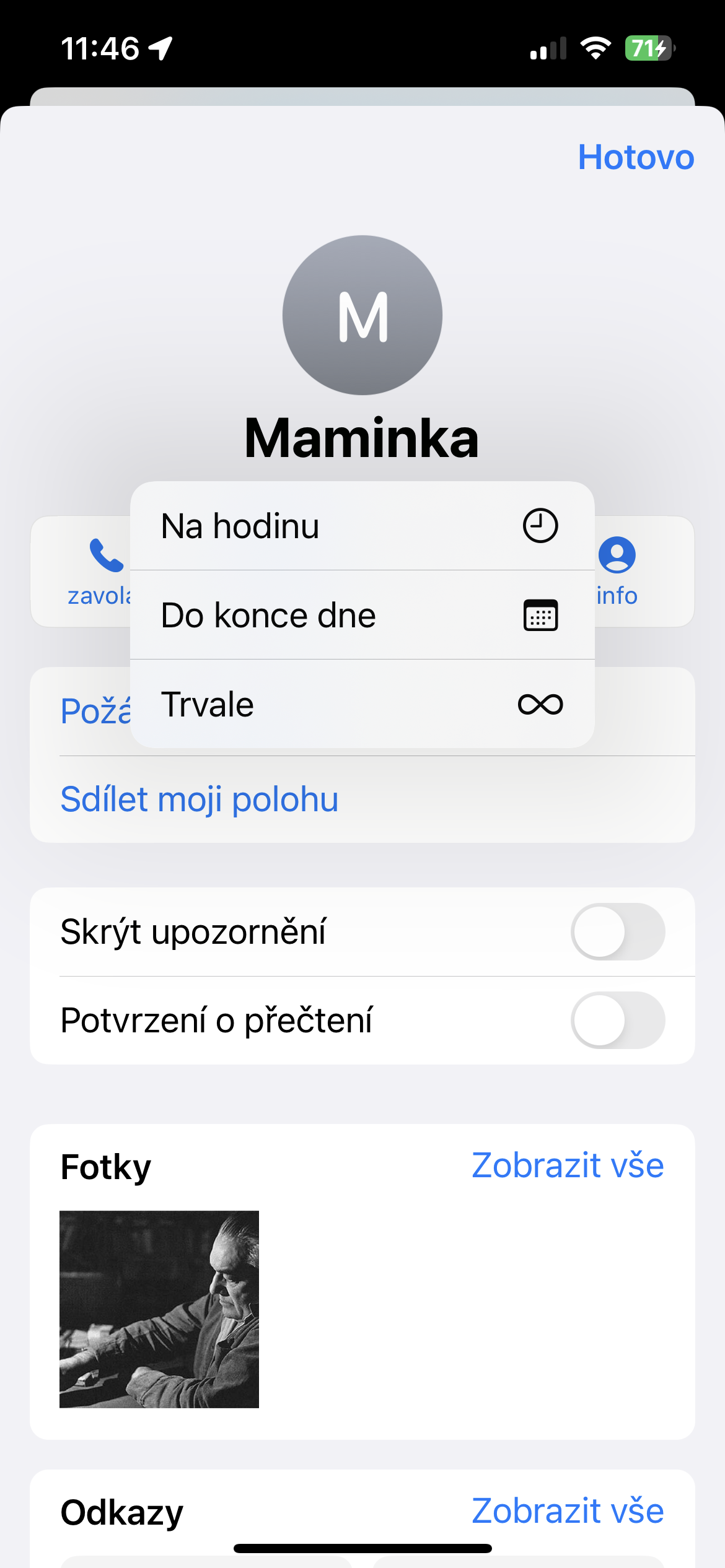The image size is (725, 1568).
Task: Choose Do konce dne option
Action: pyautogui.click(x=362, y=616)
